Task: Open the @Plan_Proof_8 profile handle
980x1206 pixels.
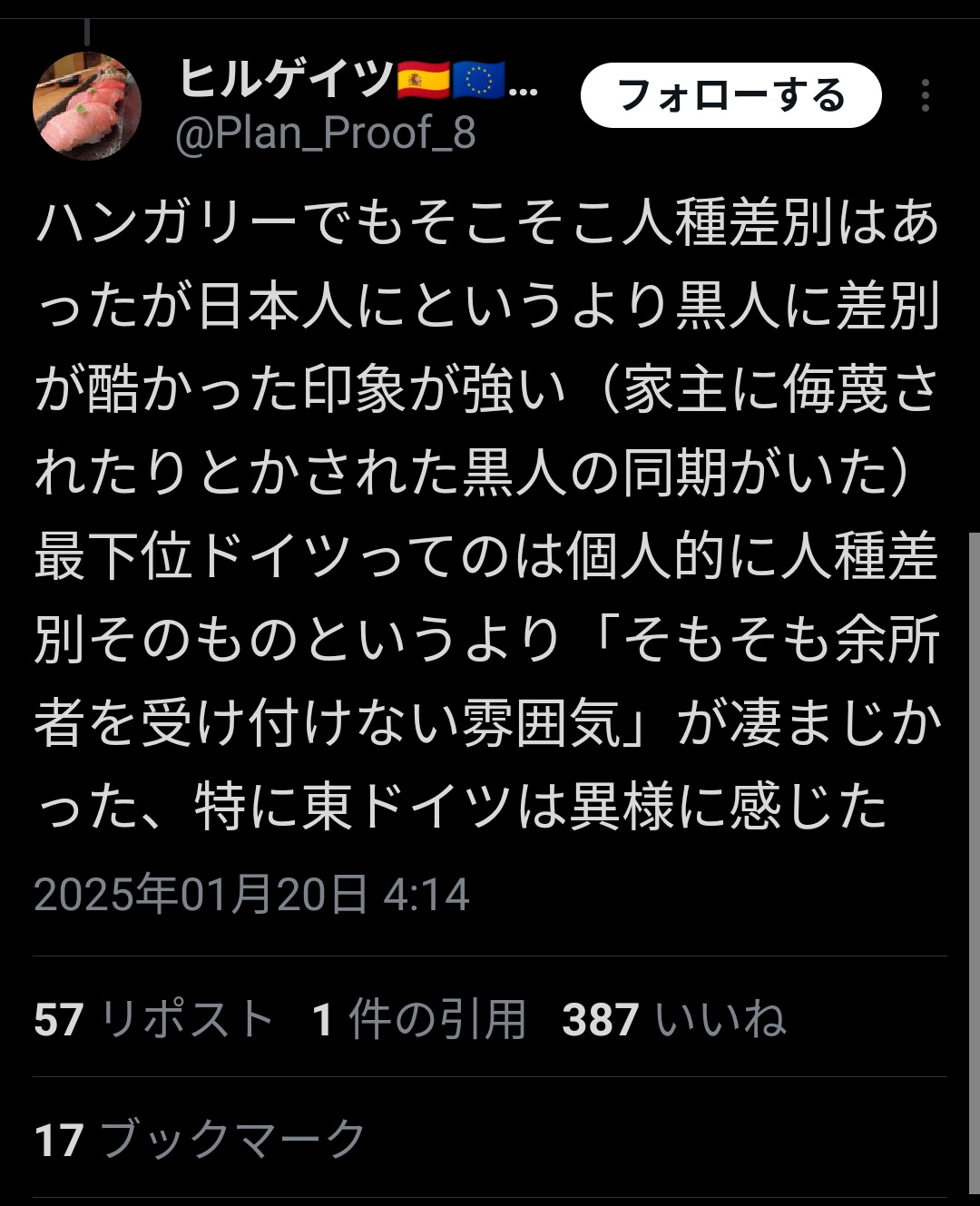Action: click(325, 134)
